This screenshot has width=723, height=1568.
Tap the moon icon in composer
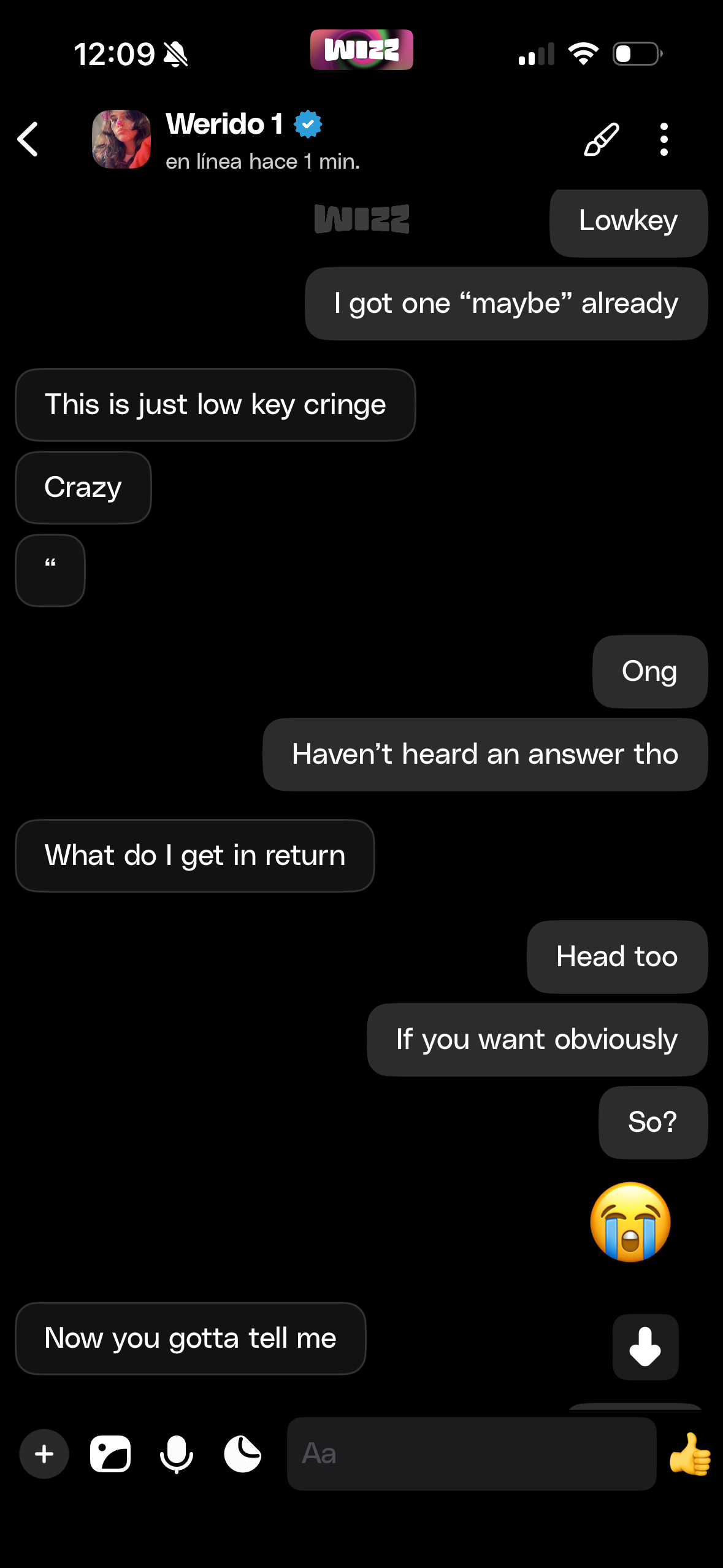[x=243, y=1453]
